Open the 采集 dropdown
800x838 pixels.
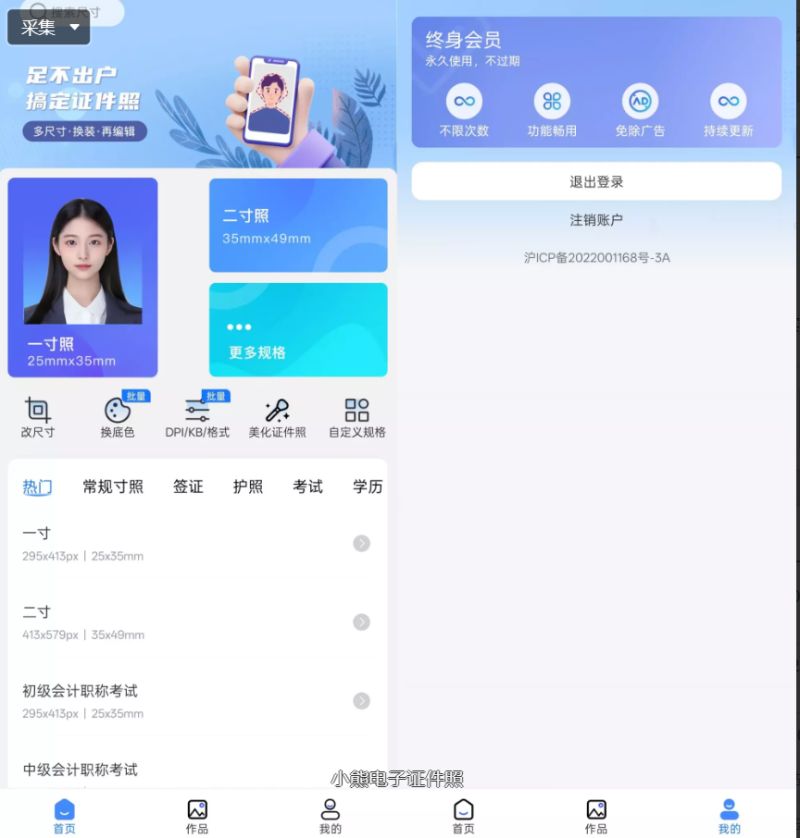click(x=49, y=27)
